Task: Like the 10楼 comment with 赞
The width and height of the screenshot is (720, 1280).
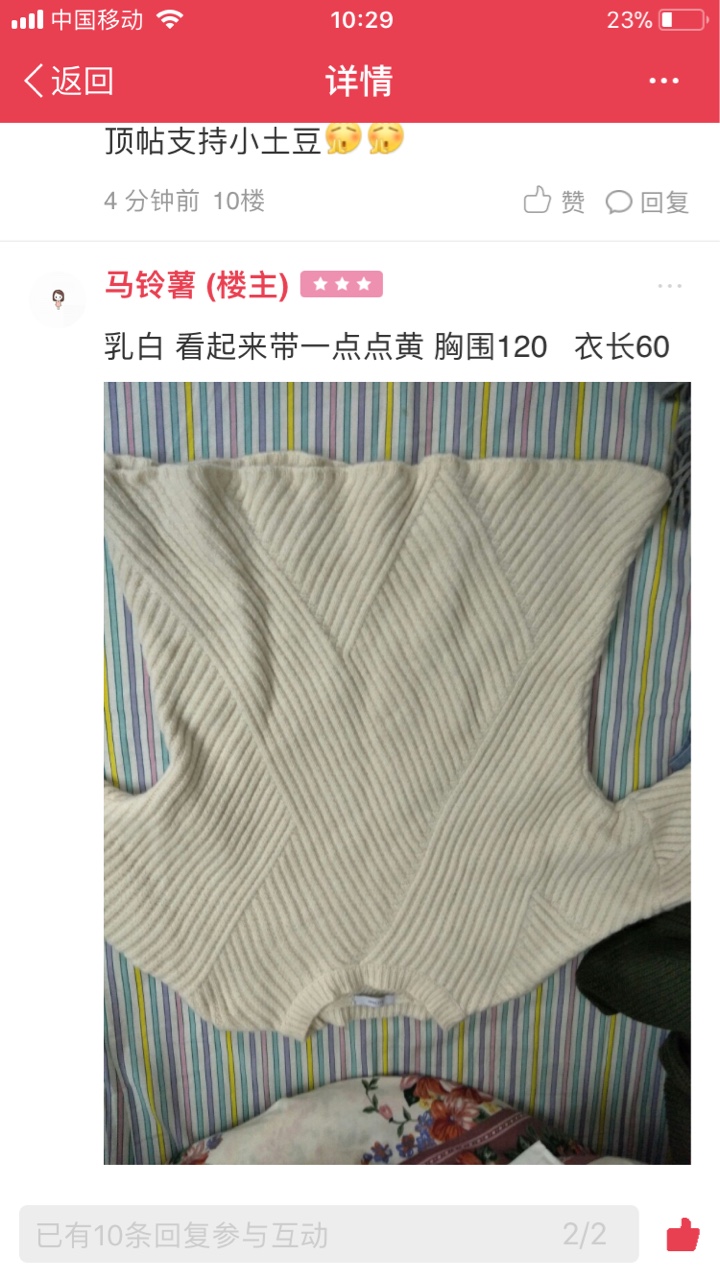Action: [554, 201]
